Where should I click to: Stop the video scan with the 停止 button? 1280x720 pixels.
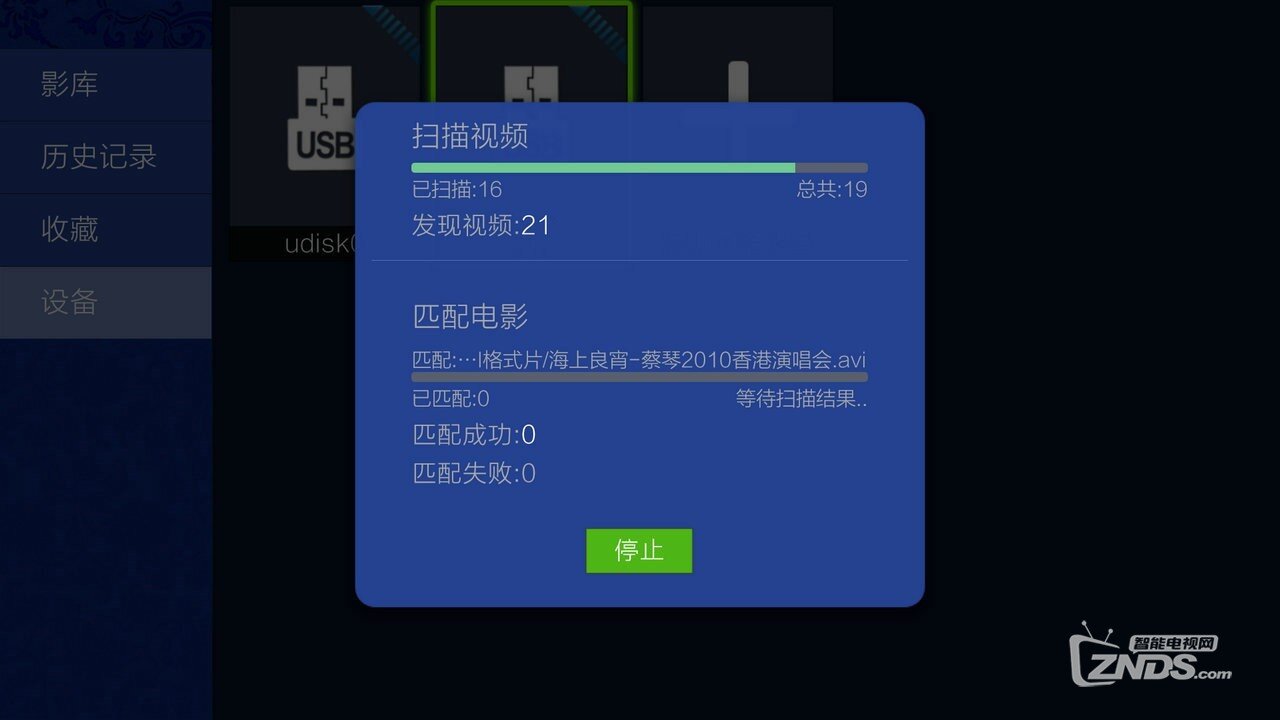(638, 551)
